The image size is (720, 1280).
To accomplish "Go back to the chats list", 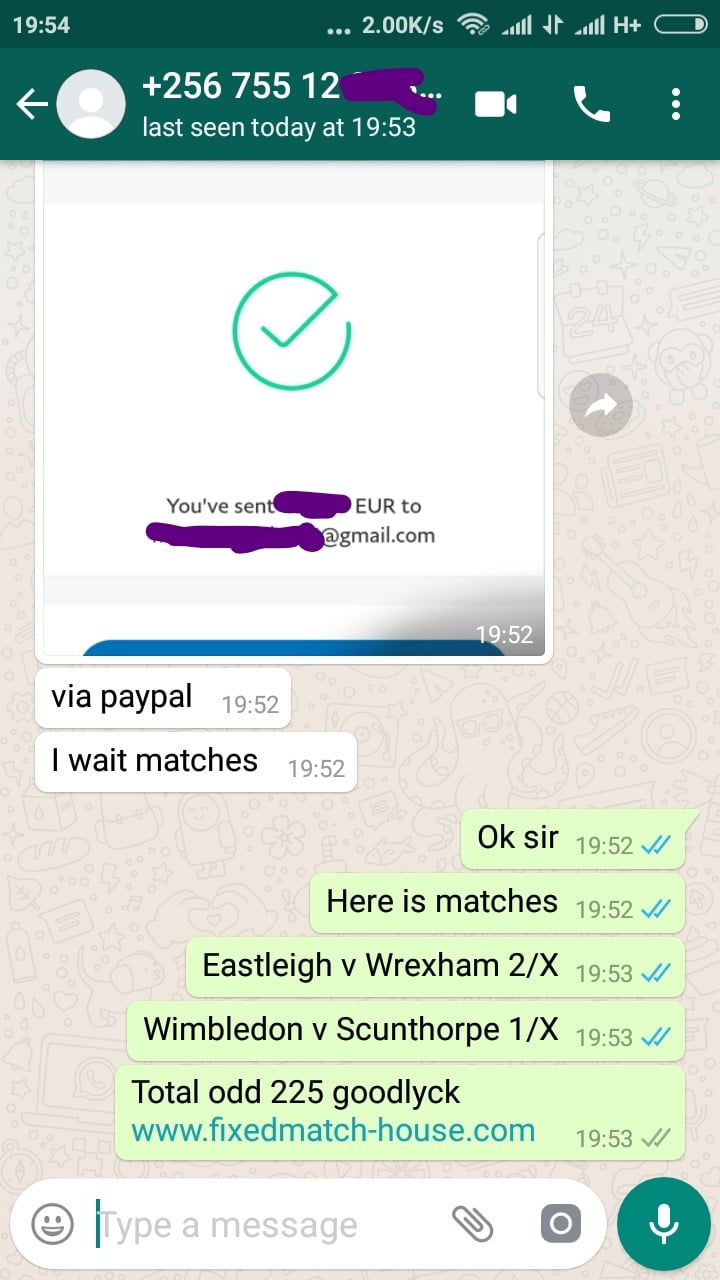I will 32,104.
